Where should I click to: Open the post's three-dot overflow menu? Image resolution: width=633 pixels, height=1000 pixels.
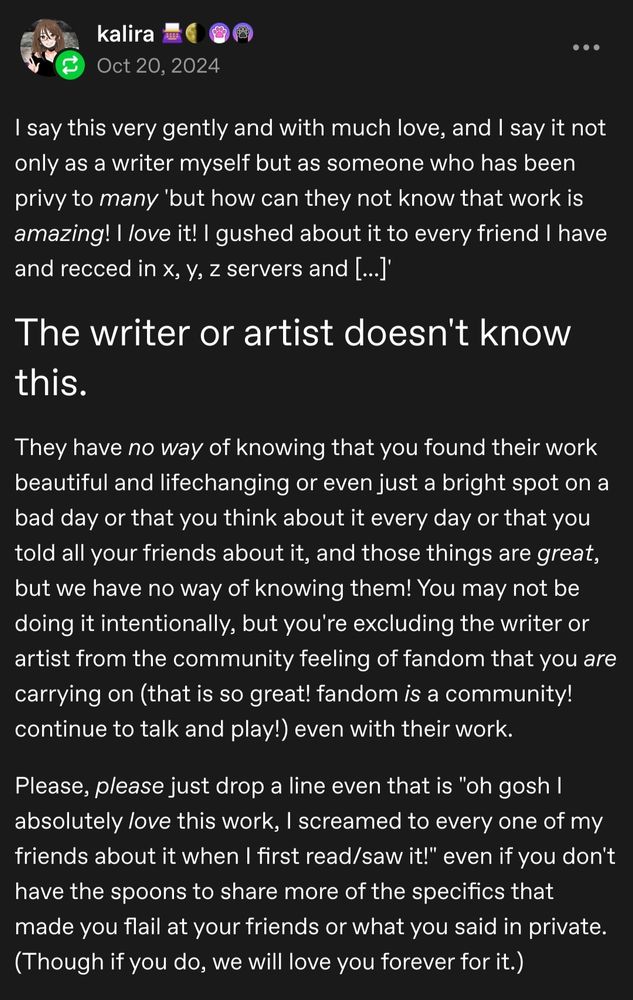[585, 47]
